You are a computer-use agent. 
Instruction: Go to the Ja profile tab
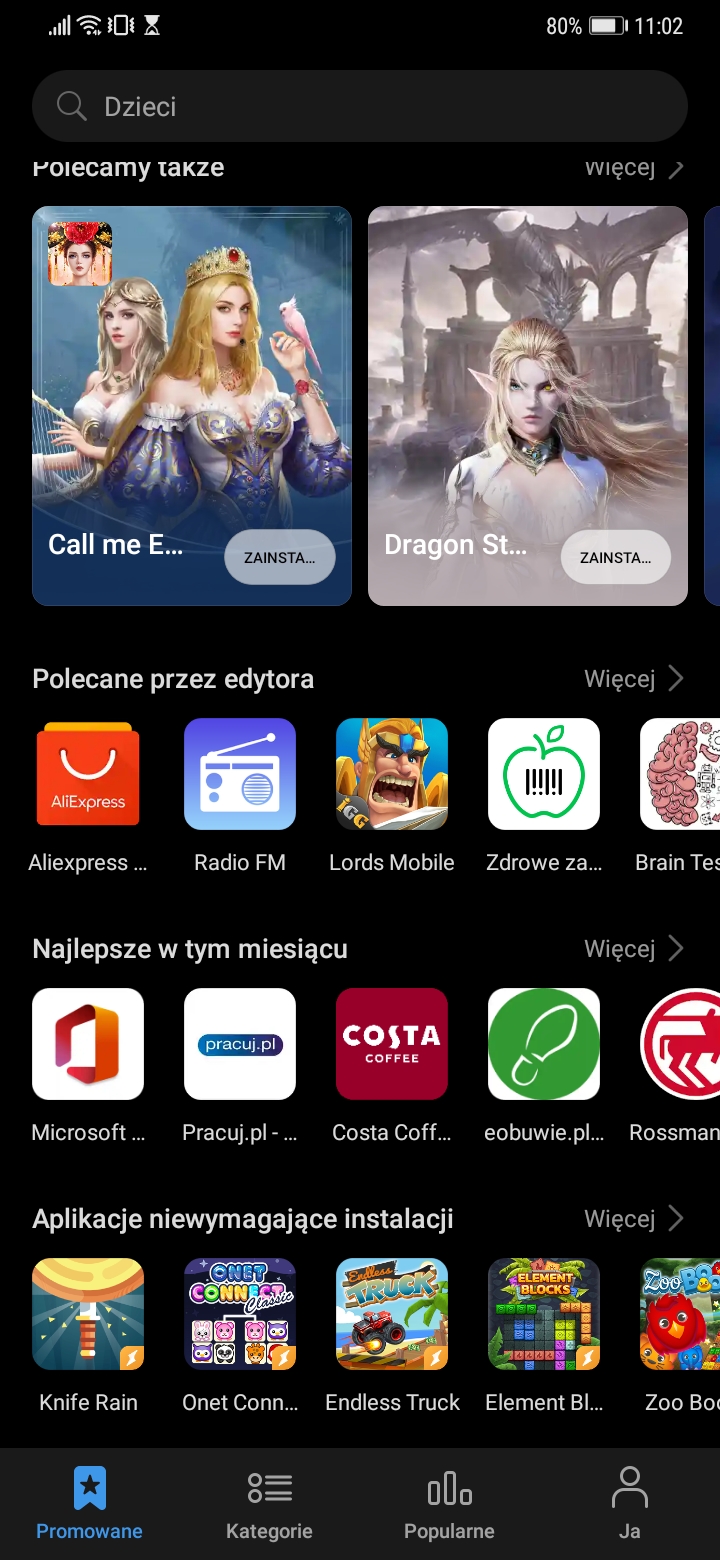(629, 1503)
